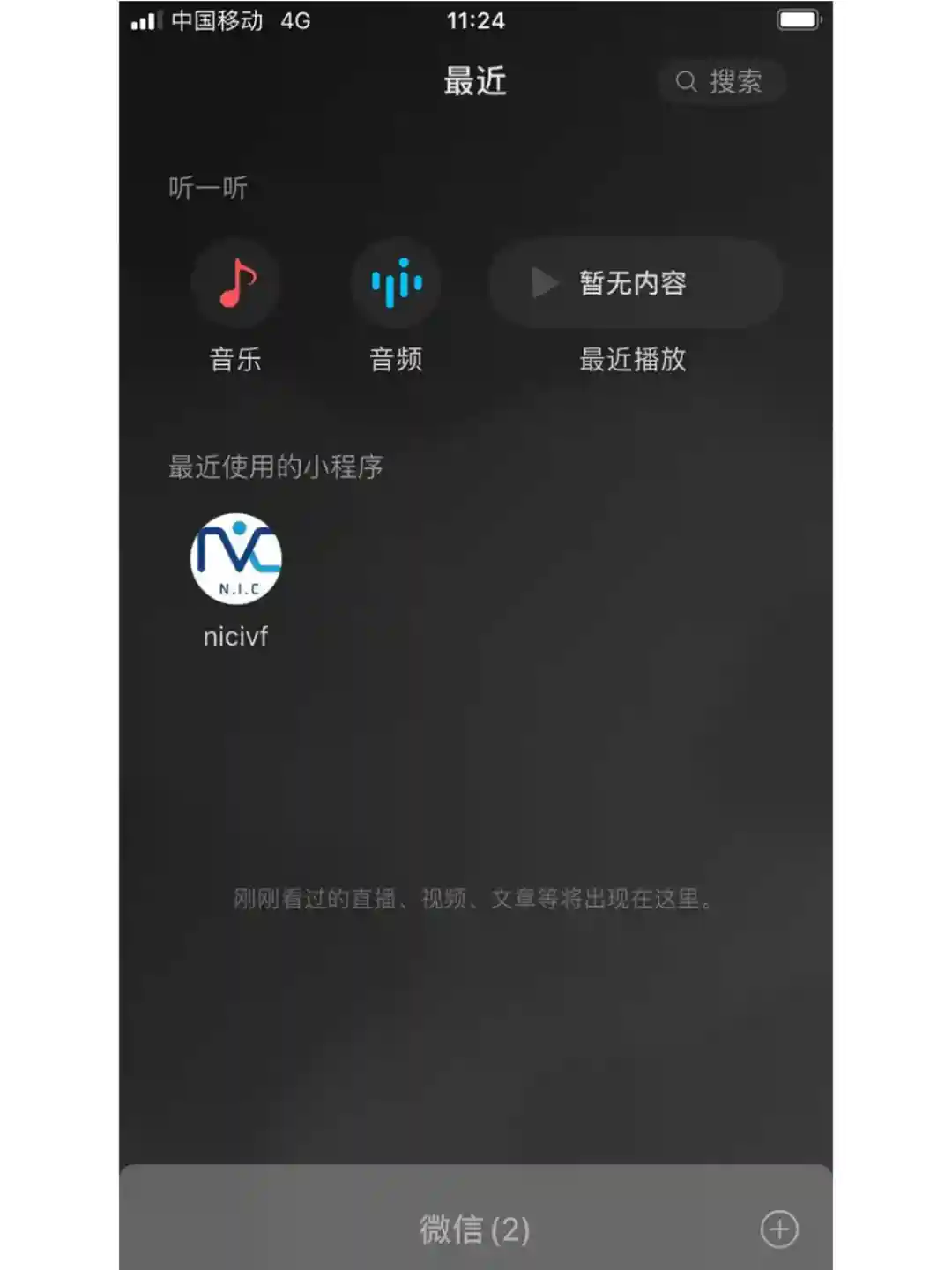This screenshot has width=952, height=1270.
Task: Tap the plus icon beside 微信 (2)
Action: (779, 1229)
